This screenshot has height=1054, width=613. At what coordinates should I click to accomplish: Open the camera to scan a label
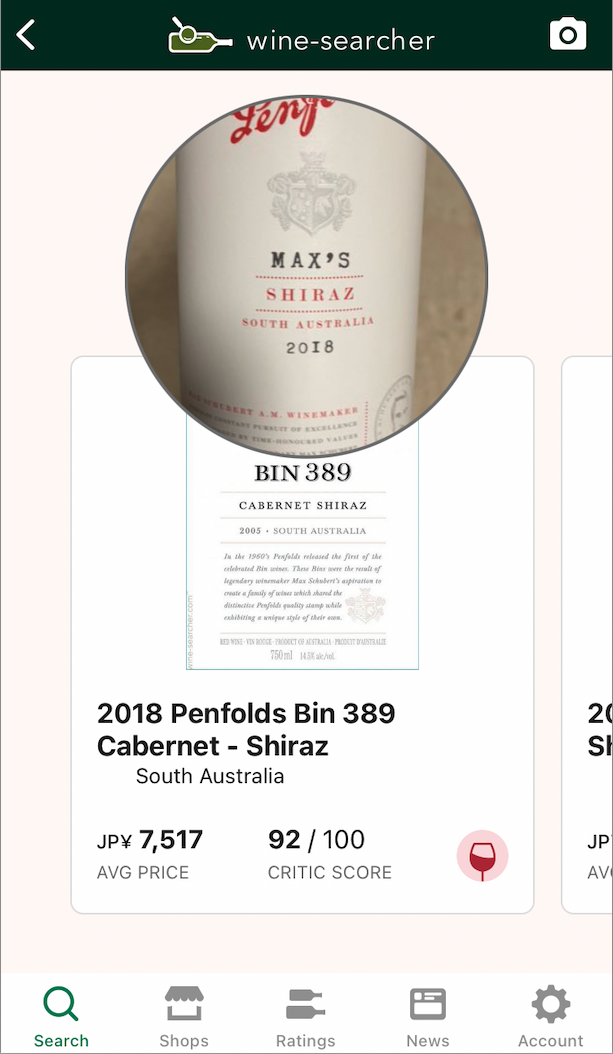coord(568,35)
